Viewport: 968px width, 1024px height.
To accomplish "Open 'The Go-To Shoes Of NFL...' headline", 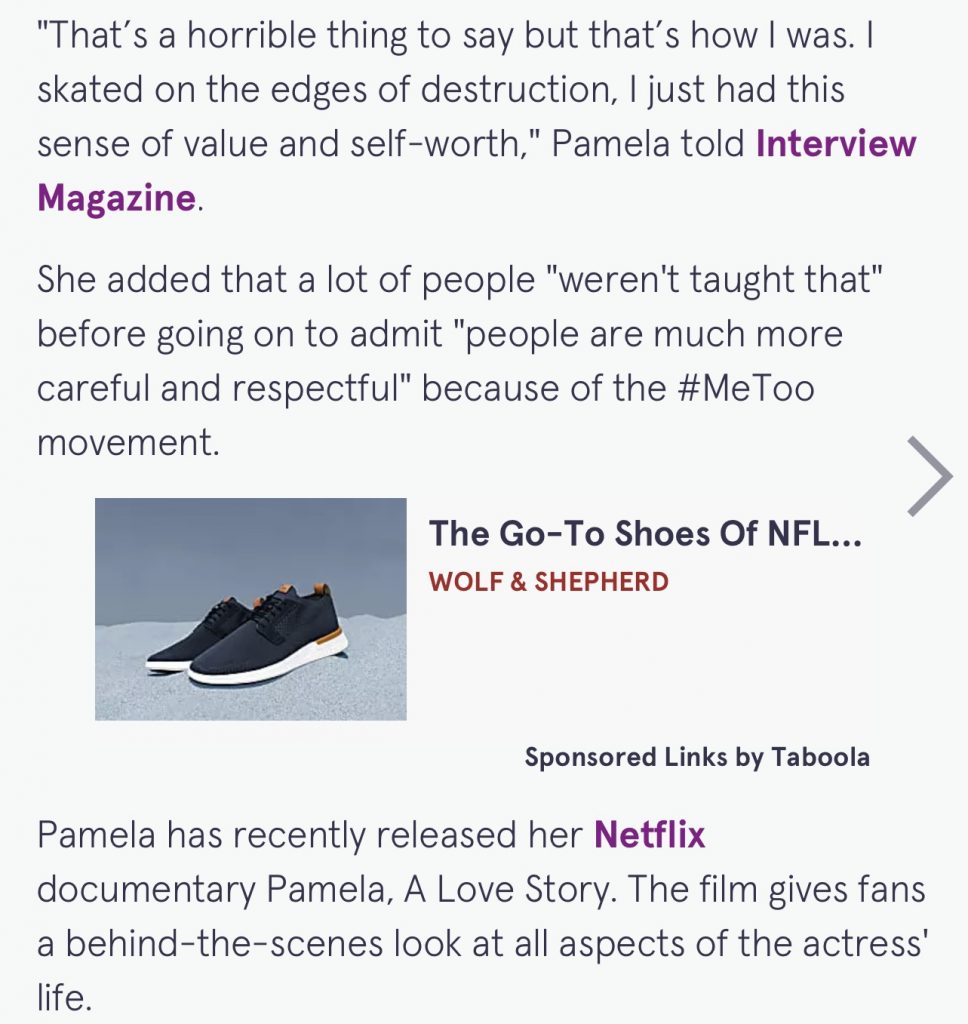I will [645, 533].
